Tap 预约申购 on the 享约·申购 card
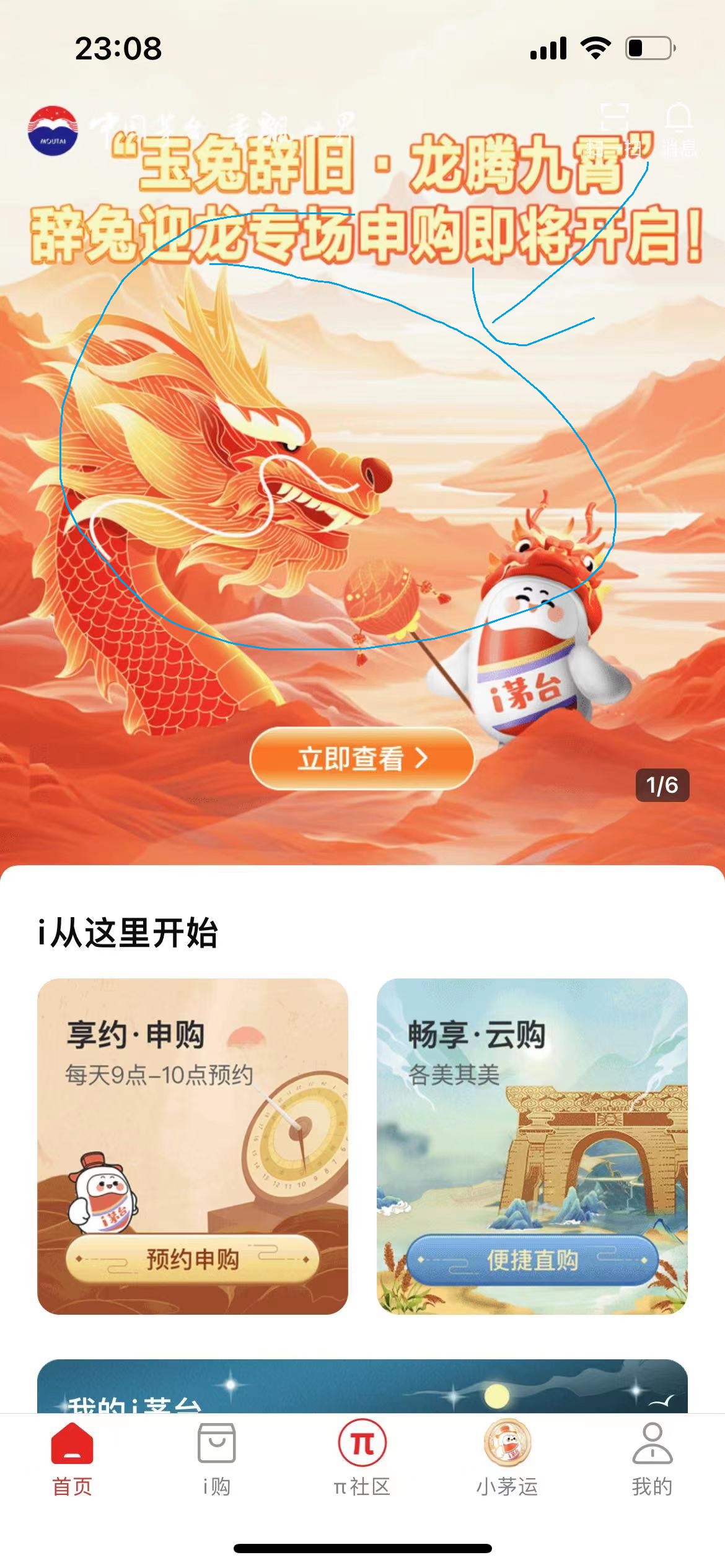 coord(192,1260)
